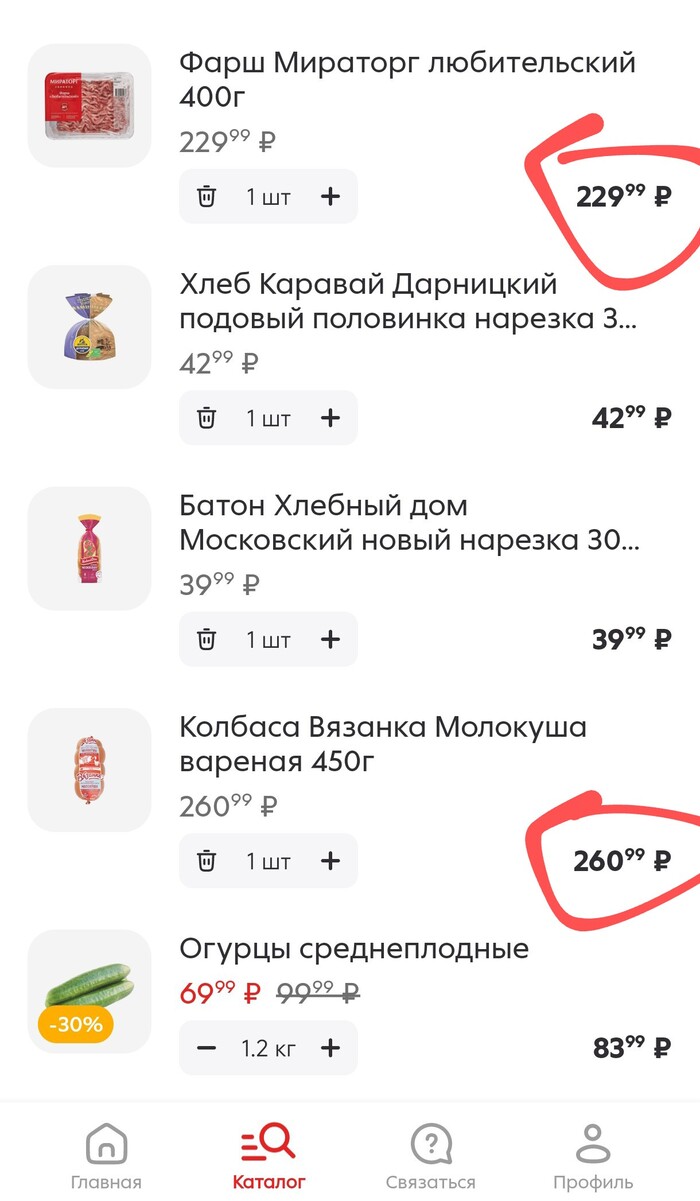Add another Колбаса Вязанка Молокуша
700x1201 pixels.
(330, 861)
